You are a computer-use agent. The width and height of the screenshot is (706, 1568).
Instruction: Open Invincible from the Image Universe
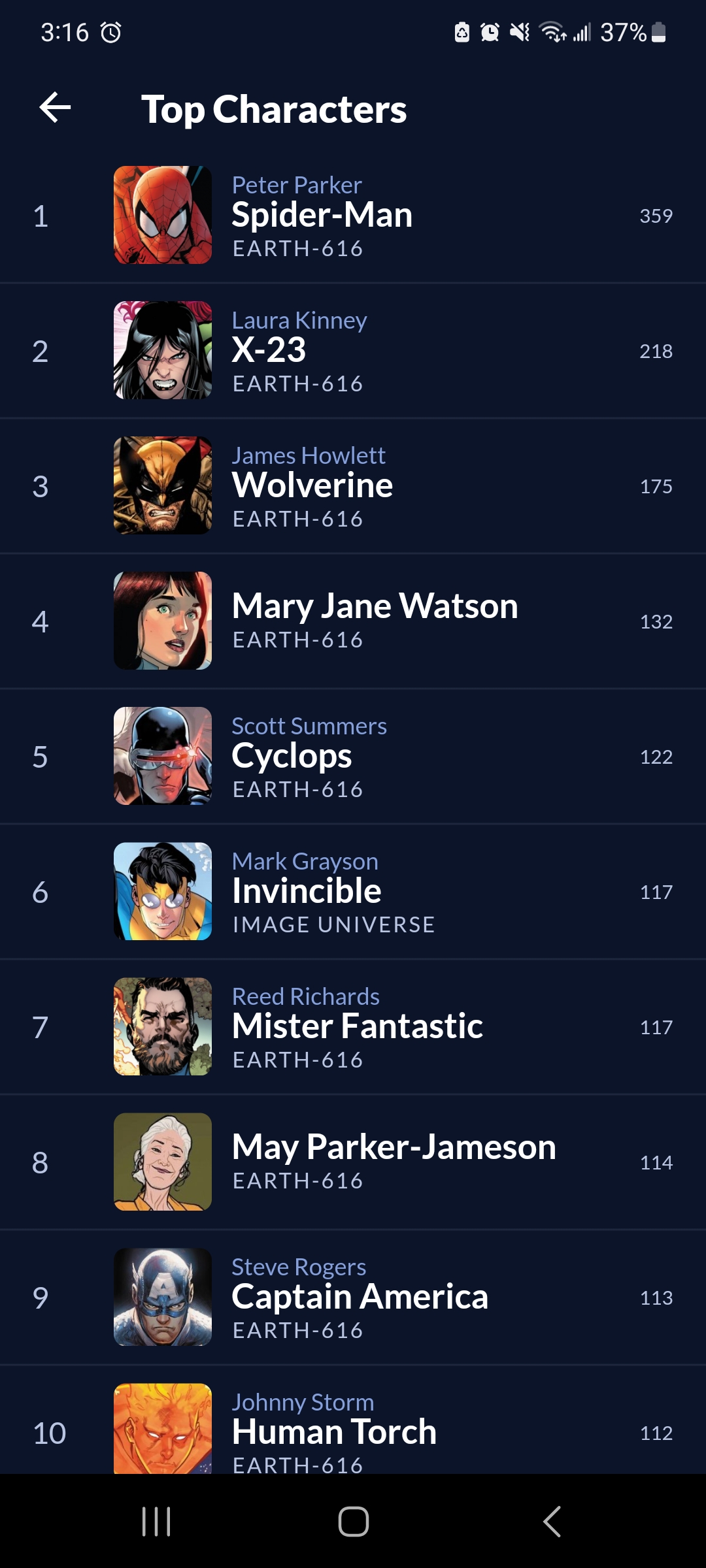coord(353,890)
